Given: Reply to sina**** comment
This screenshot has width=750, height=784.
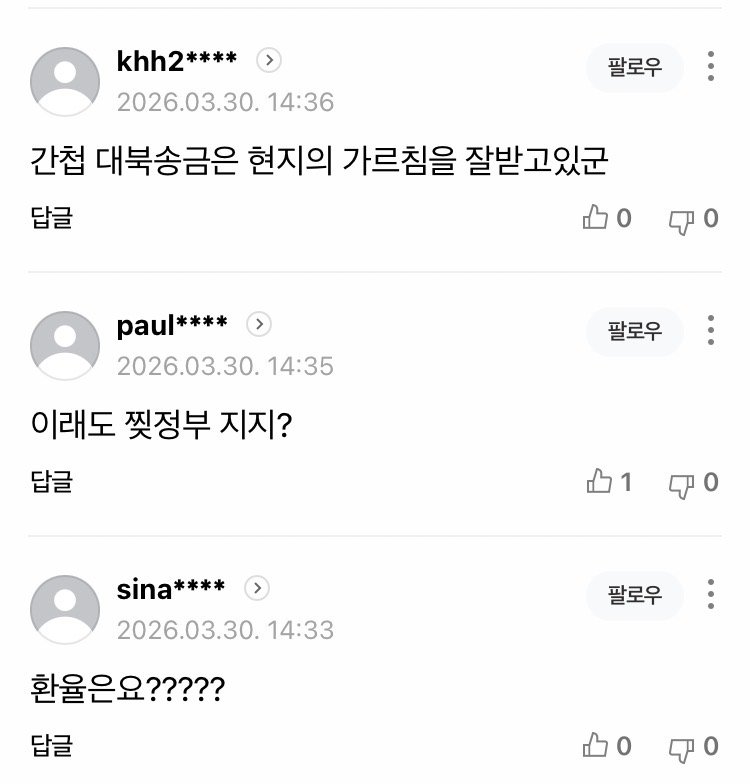Looking at the screenshot, I should 52,745.
